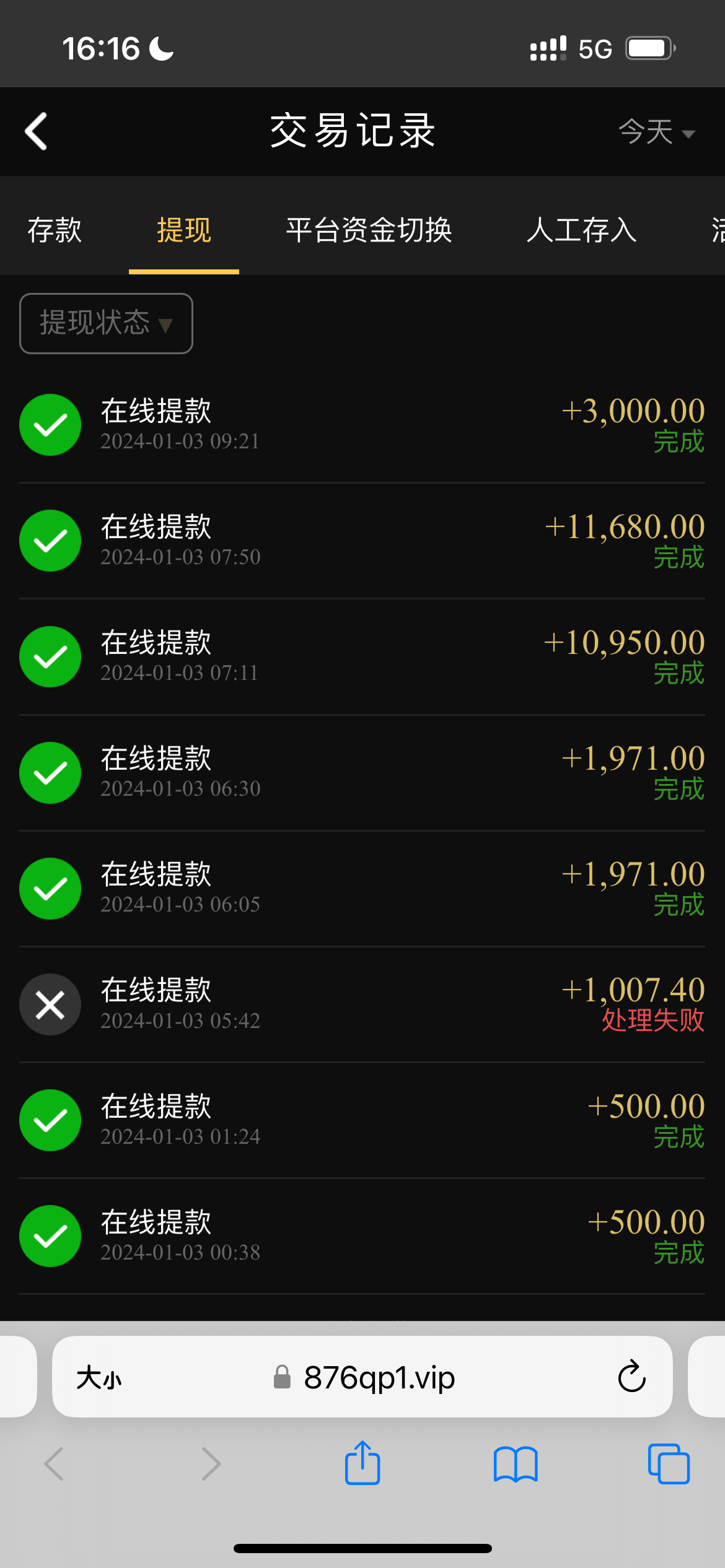This screenshot has width=725, height=1568.
Task: Open the 人工存入 tab
Action: coord(582,230)
